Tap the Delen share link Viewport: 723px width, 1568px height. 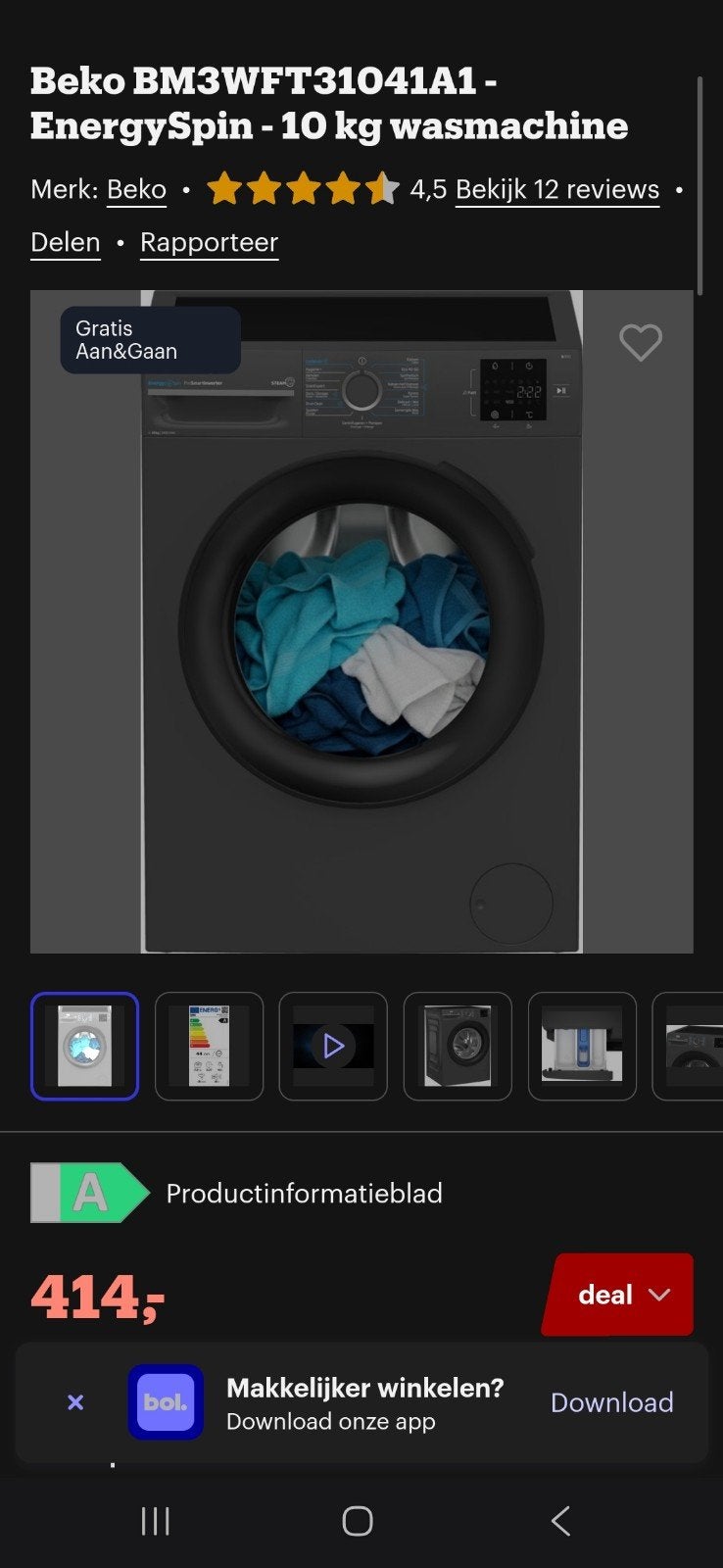click(66, 242)
